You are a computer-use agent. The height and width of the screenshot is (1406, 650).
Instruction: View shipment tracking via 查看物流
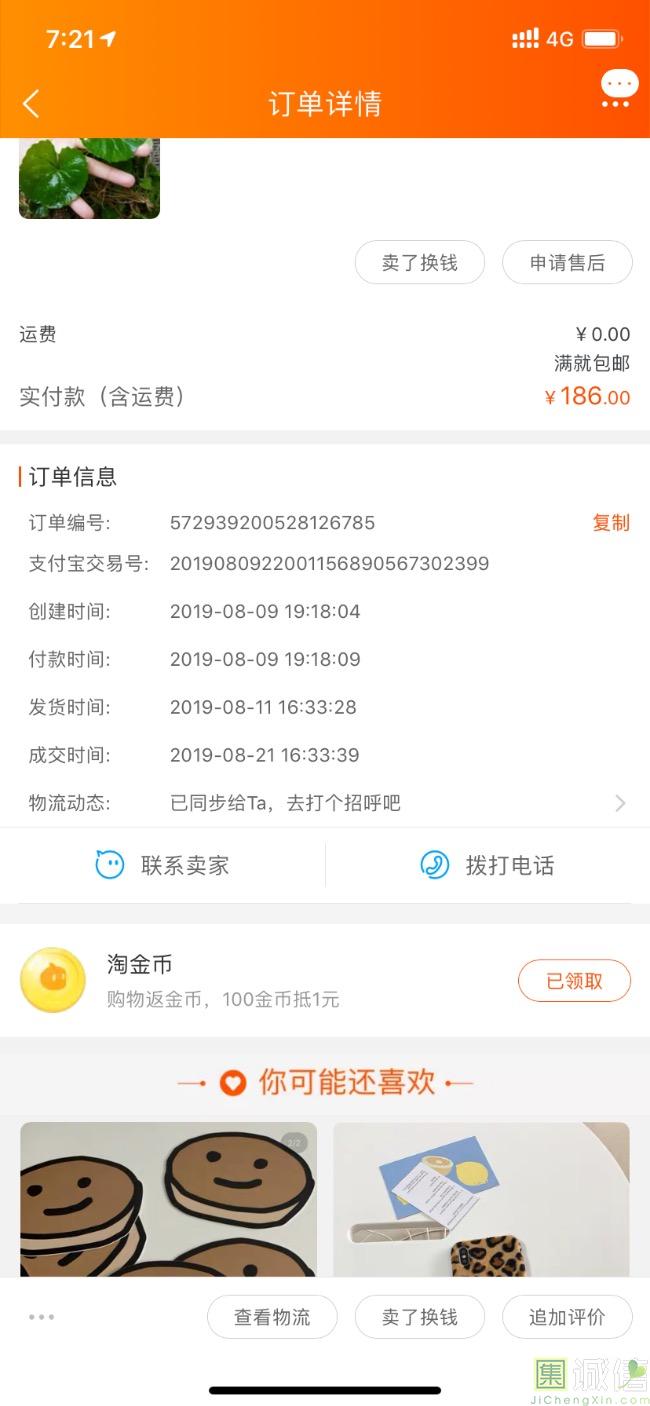click(272, 1317)
